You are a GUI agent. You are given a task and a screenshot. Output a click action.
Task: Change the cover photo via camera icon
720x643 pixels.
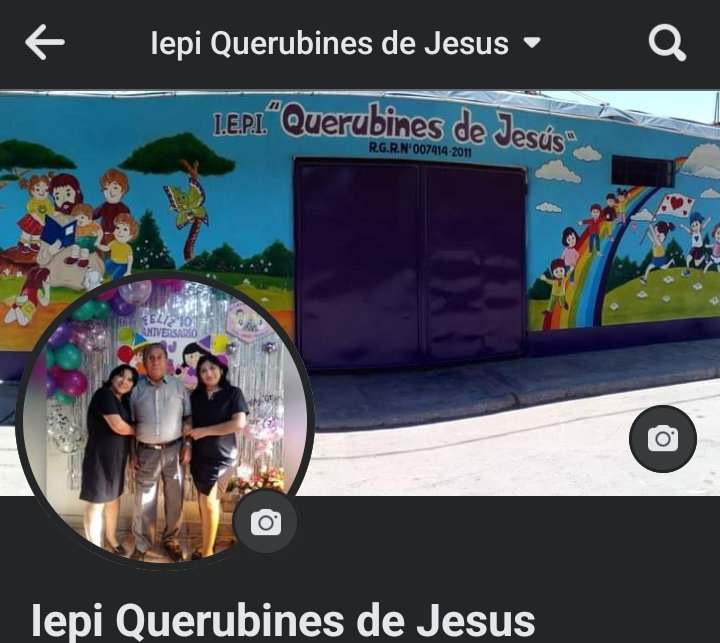point(662,438)
